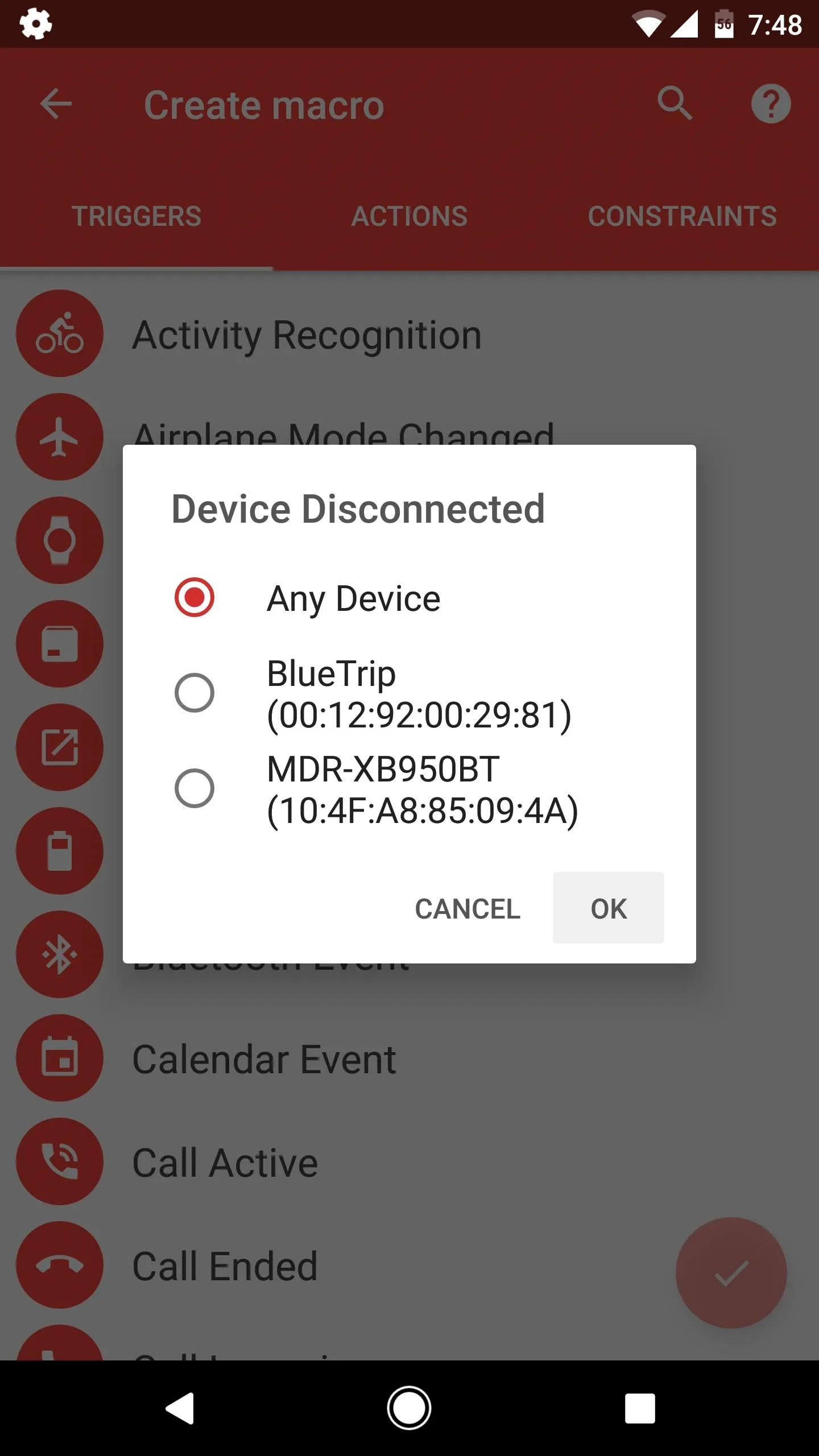Select the Any Device radio option
819x1456 pixels.
coord(195,598)
